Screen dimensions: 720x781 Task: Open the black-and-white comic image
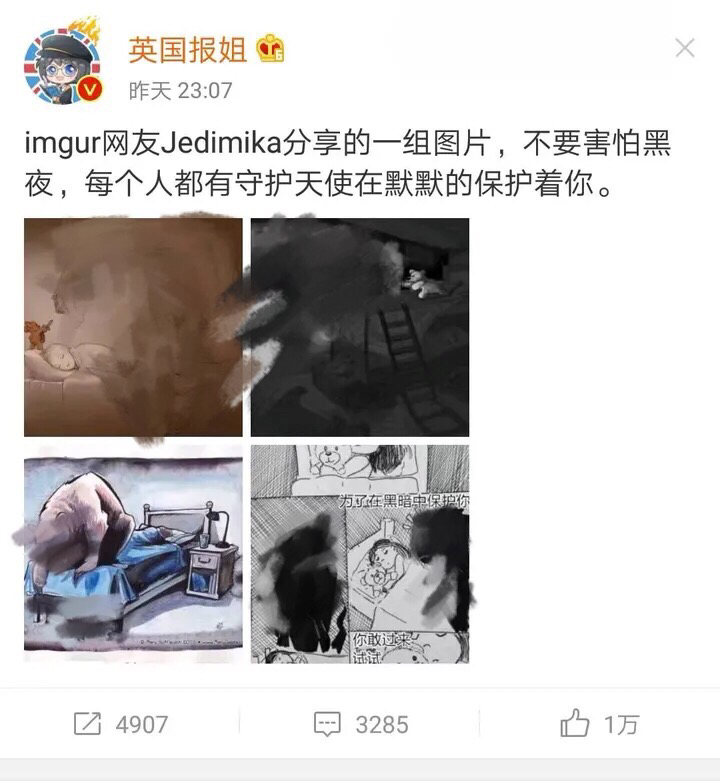tap(359, 553)
